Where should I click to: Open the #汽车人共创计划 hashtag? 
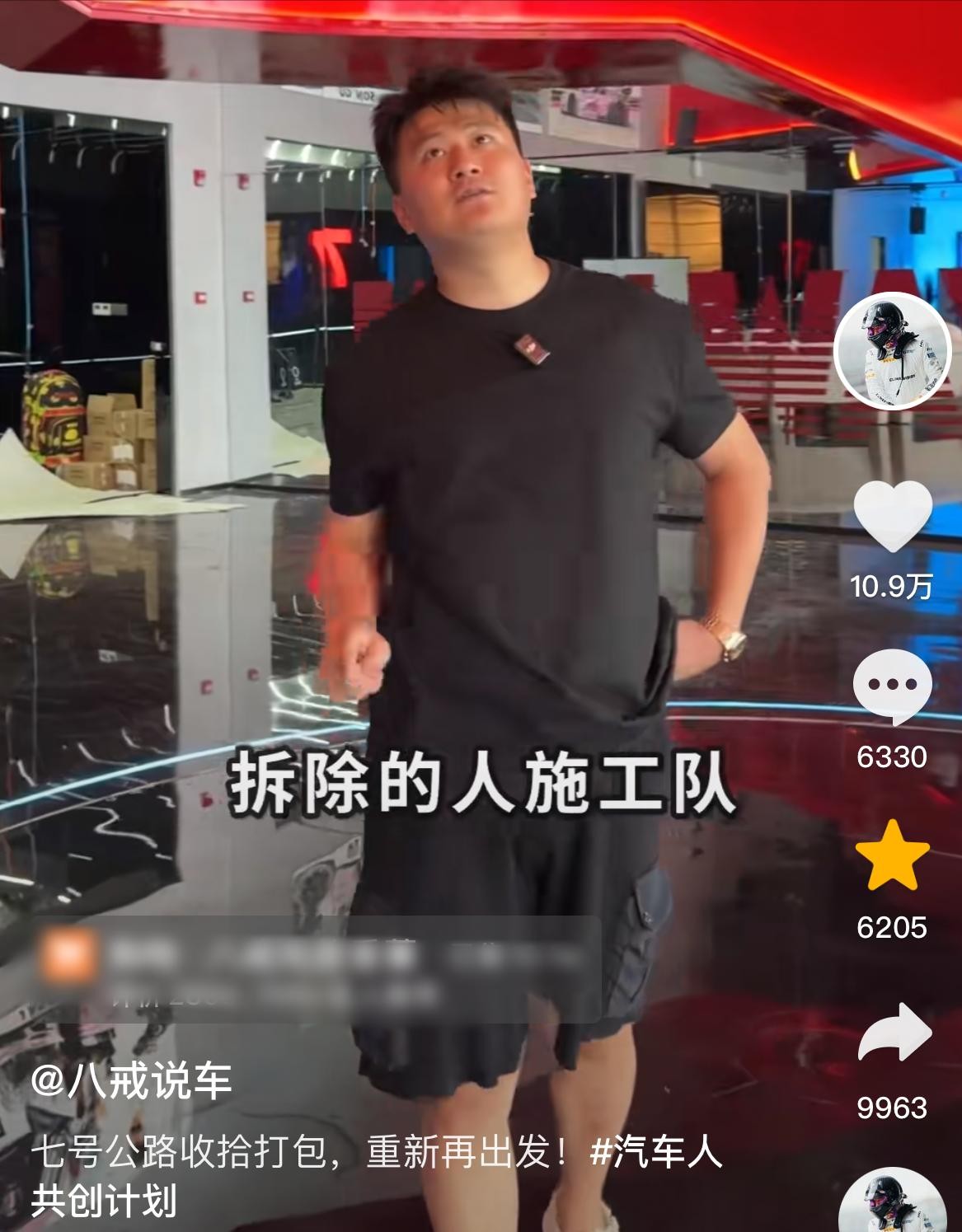(x=656, y=1151)
